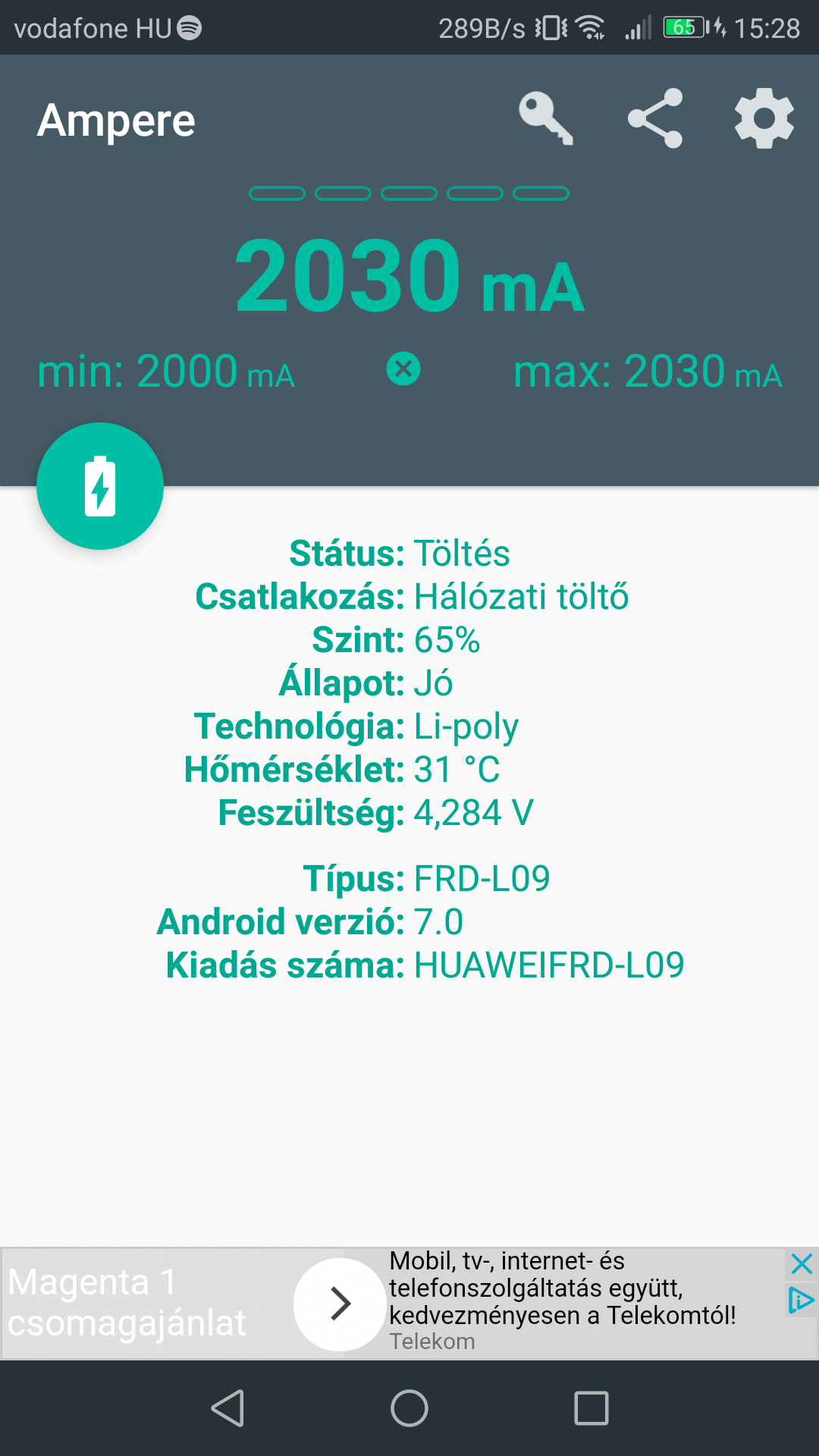This screenshot has height=1456, width=819.
Task: Open the recent apps overview
Action: [591, 1408]
